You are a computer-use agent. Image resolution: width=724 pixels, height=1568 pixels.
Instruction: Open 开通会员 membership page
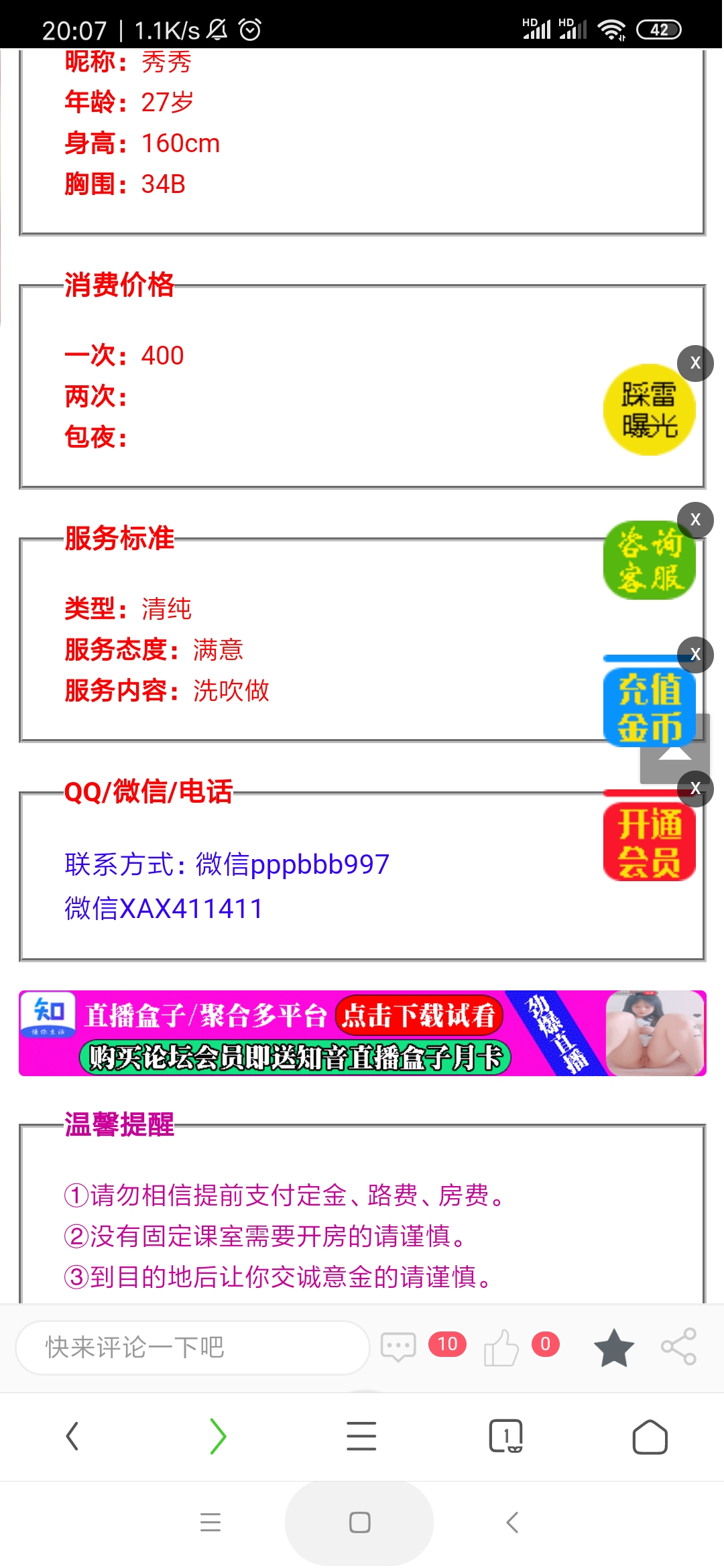tap(649, 842)
